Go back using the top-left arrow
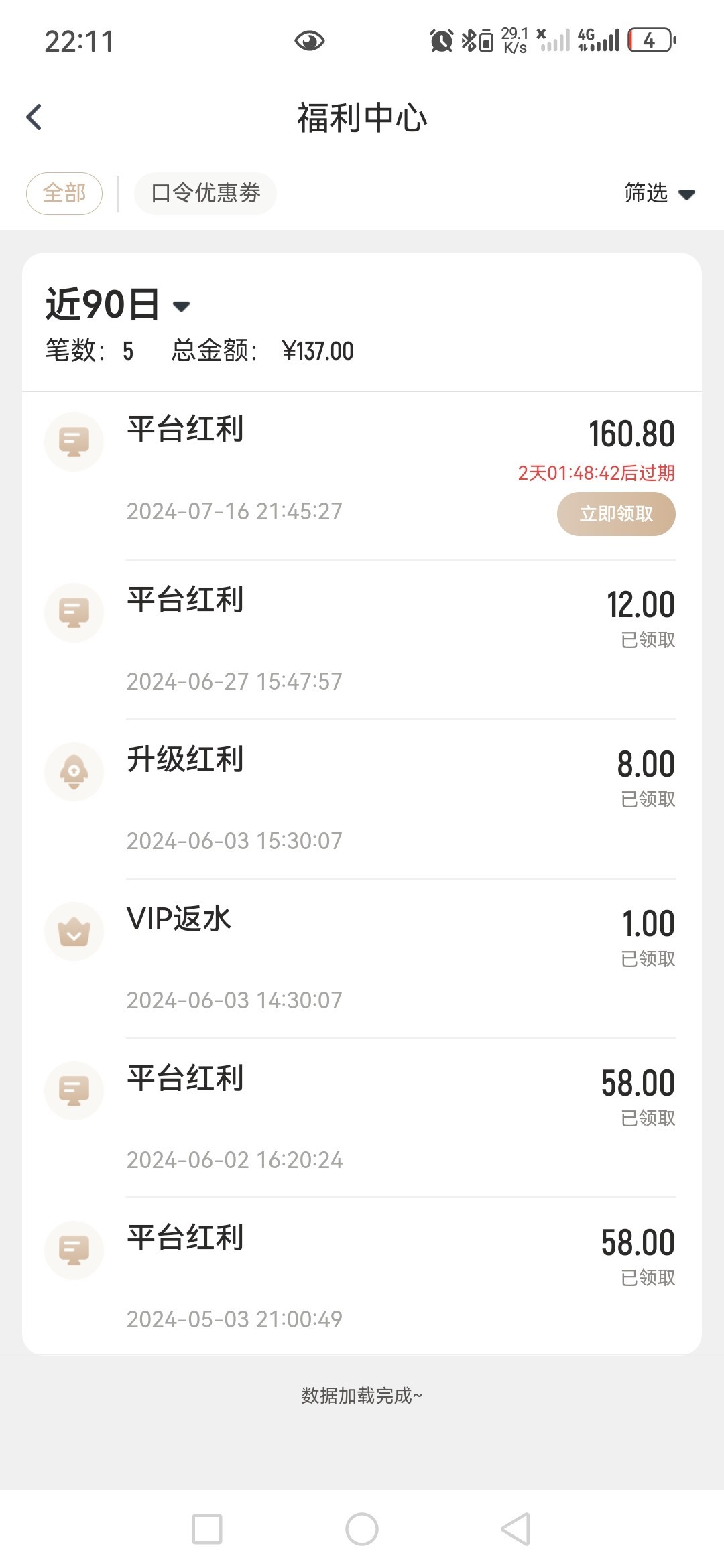The width and height of the screenshot is (724, 1568). coord(34,117)
